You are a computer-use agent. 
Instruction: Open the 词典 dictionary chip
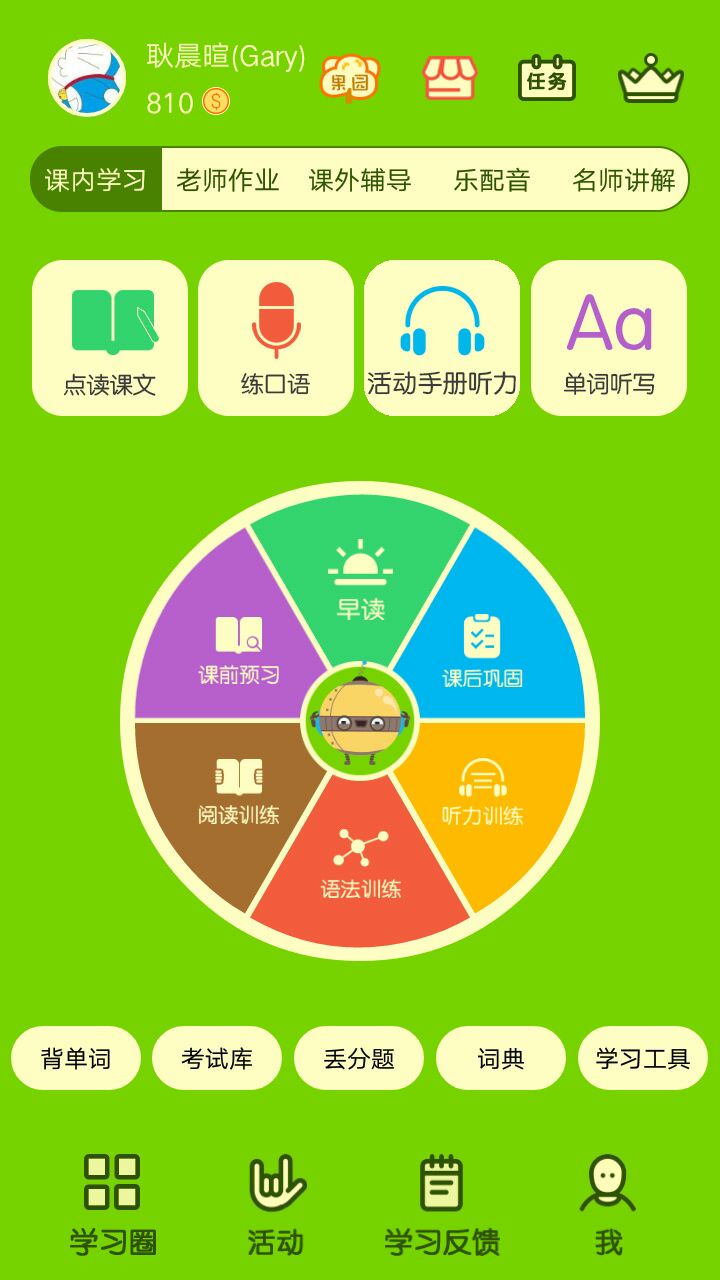point(501,1058)
